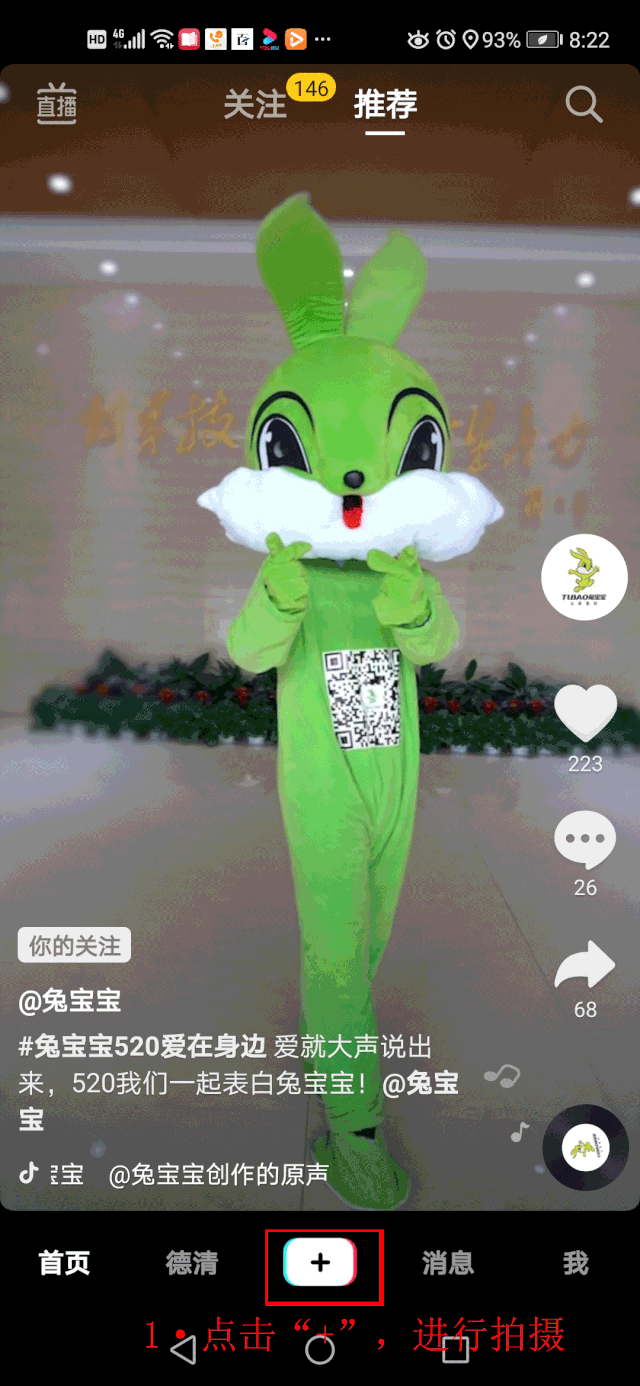Like this video with the heart

pyautogui.click(x=585, y=713)
